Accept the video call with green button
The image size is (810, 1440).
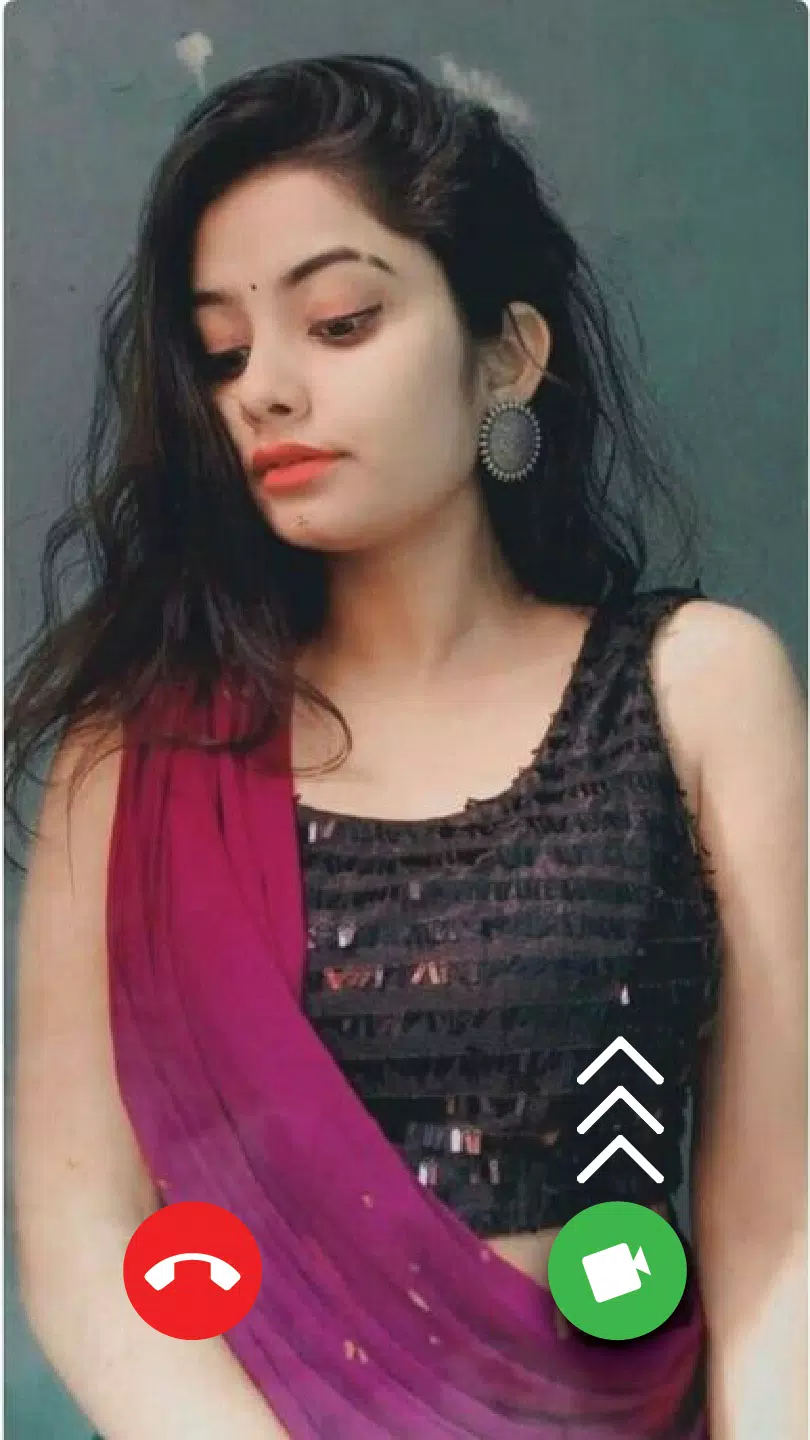click(617, 1270)
